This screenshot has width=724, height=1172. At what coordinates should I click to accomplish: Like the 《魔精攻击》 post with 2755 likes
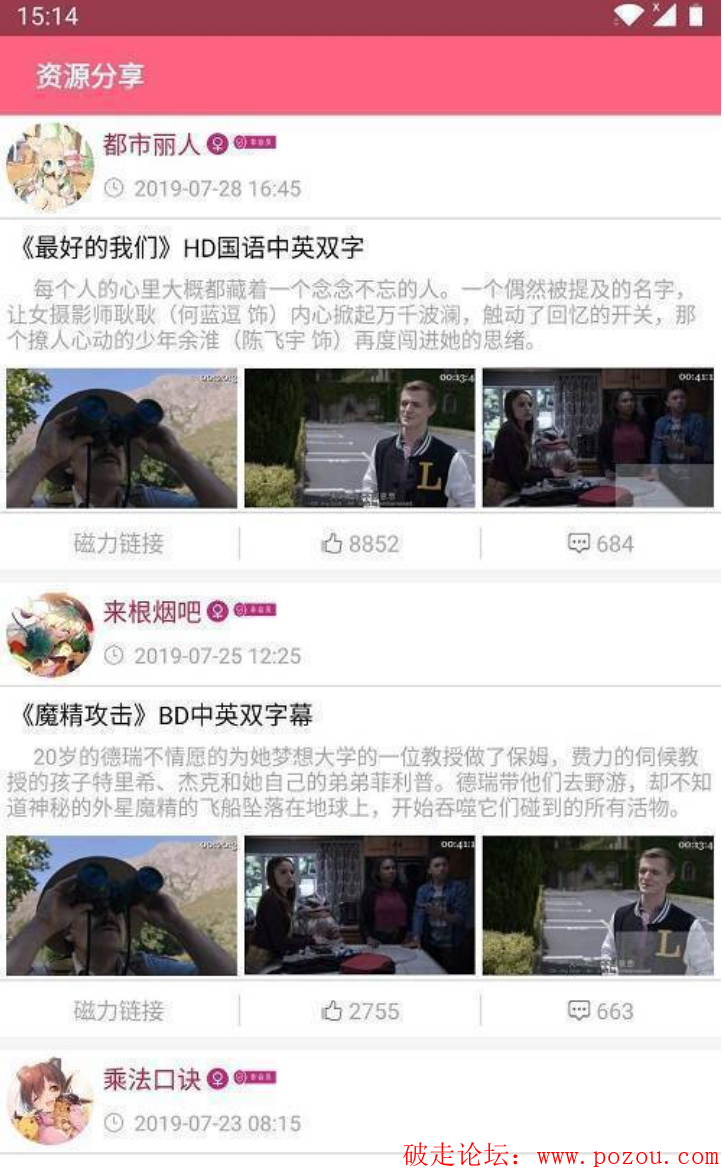360,1011
